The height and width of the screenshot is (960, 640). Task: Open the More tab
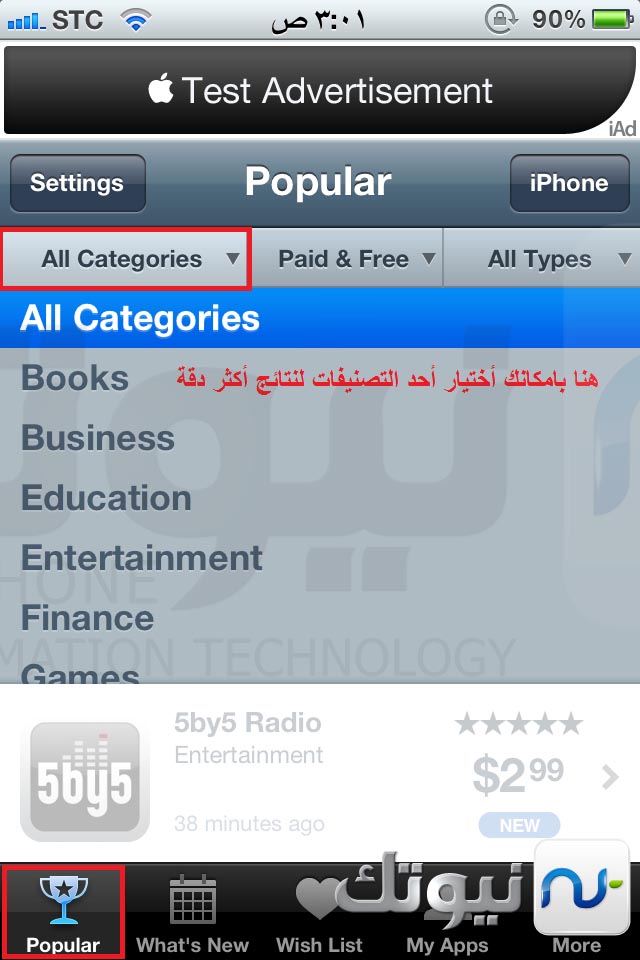tap(577, 913)
